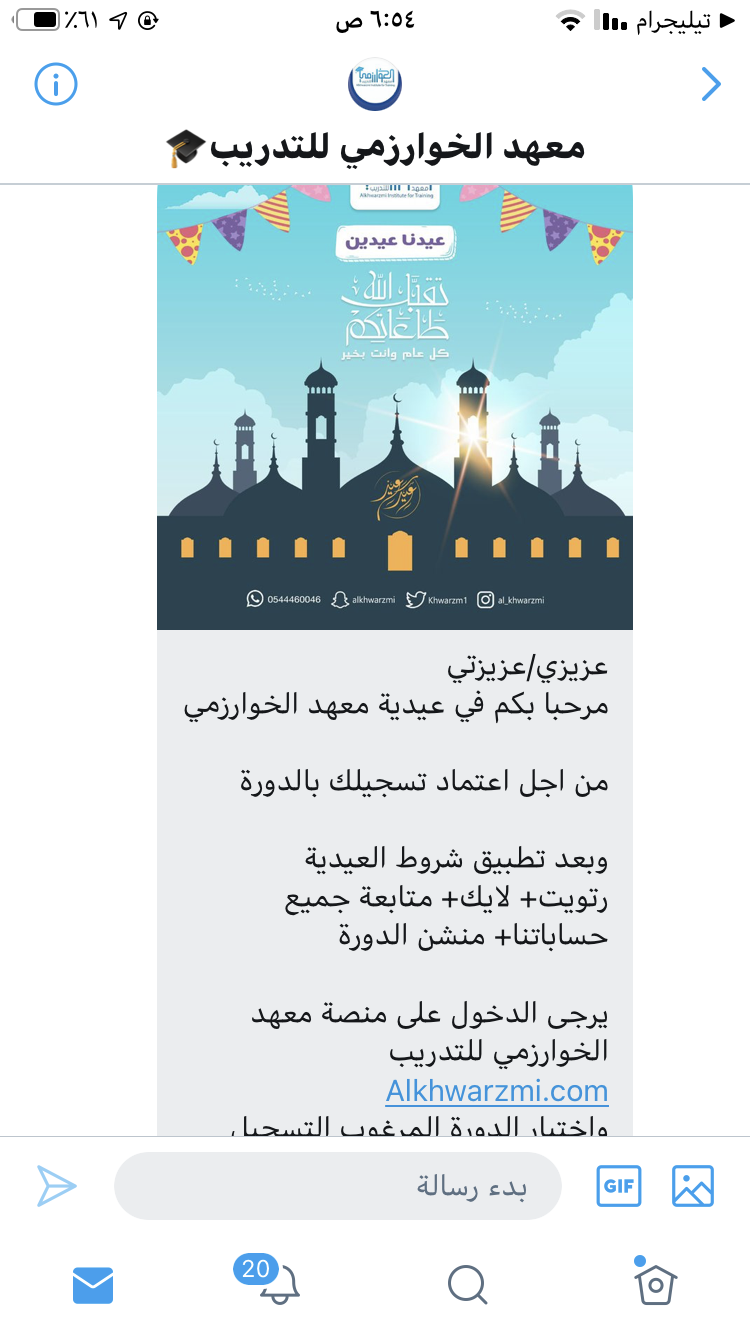The width and height of the screenshot is (750, 1334).
Task: Open the GIF picker
Action: coord(619,1186)
